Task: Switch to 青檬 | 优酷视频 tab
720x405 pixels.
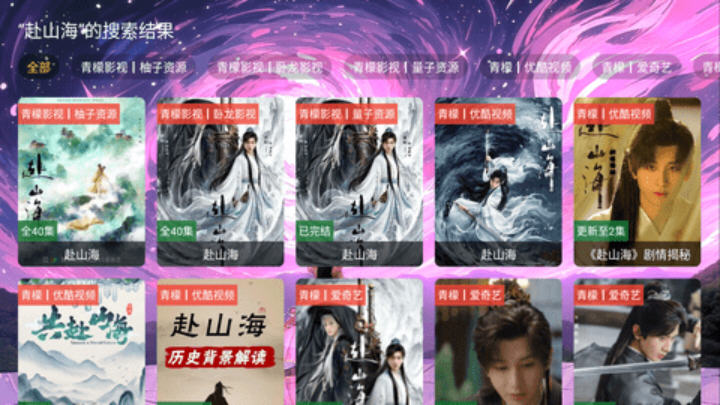Action: (x=529, y=68)
